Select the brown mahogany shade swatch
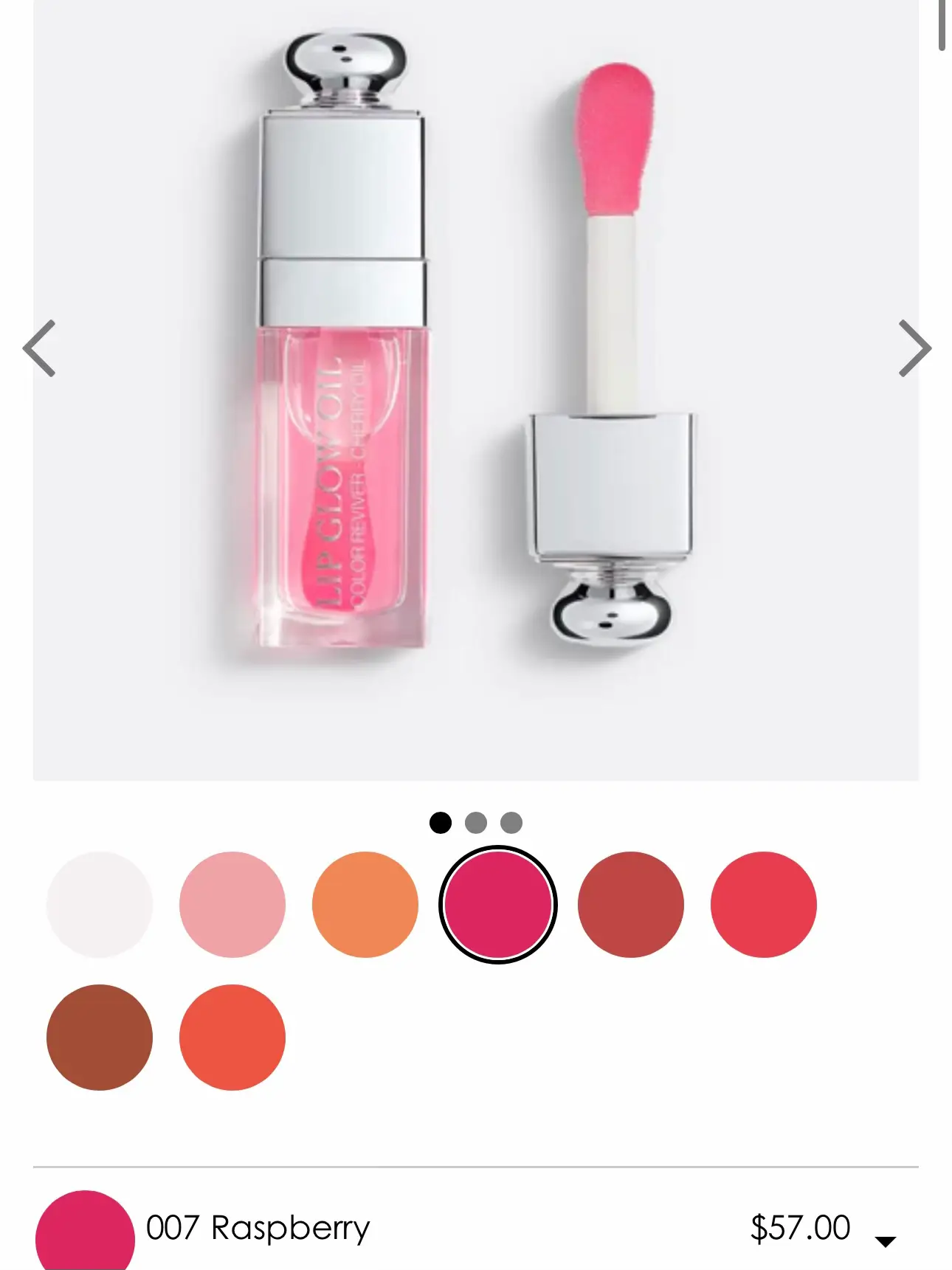Image resolution: width=952 pixels, height=1270 pixels. pyautogui.click(x=100, y=1038)
